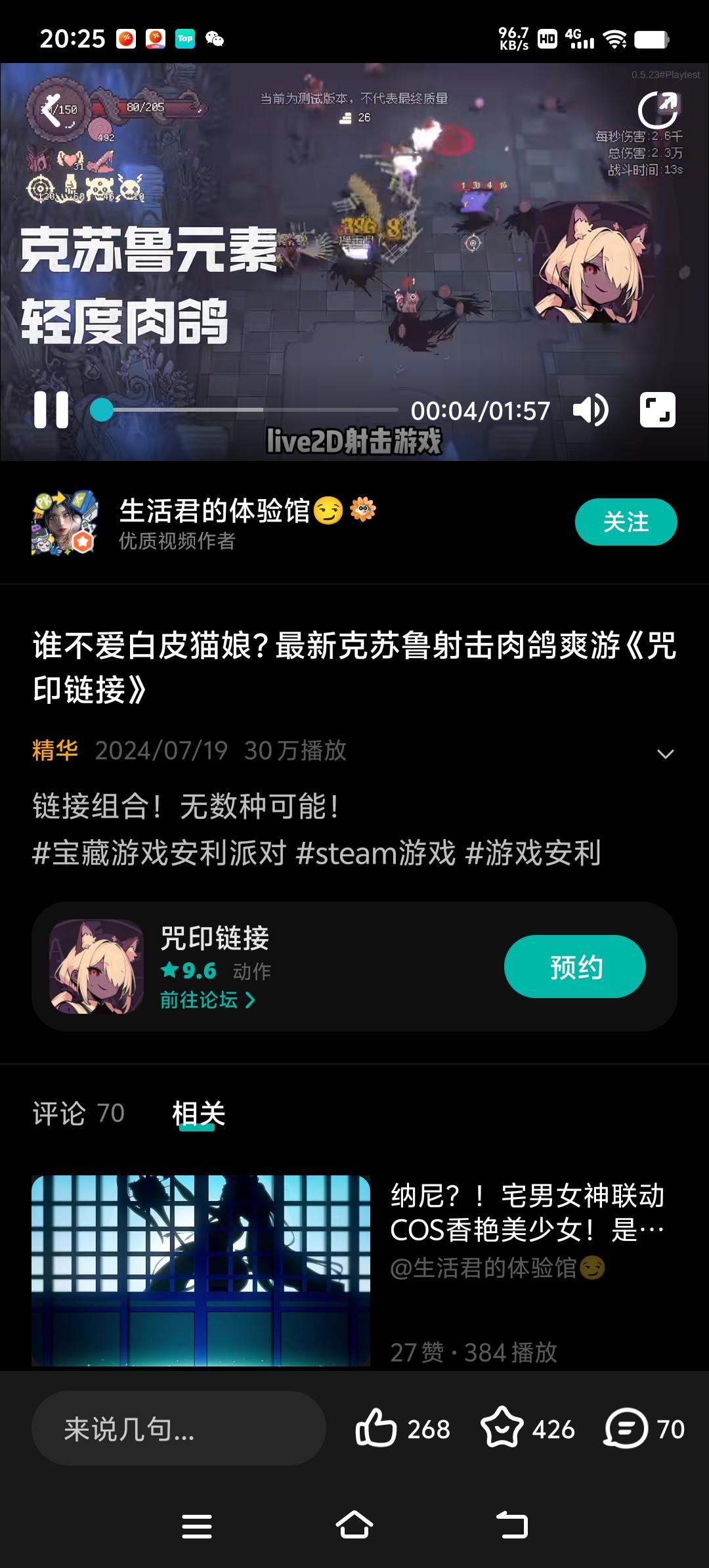Screen dimensions: 709x1568
Task: Mute the video volume
Action: tap(591, 408)
